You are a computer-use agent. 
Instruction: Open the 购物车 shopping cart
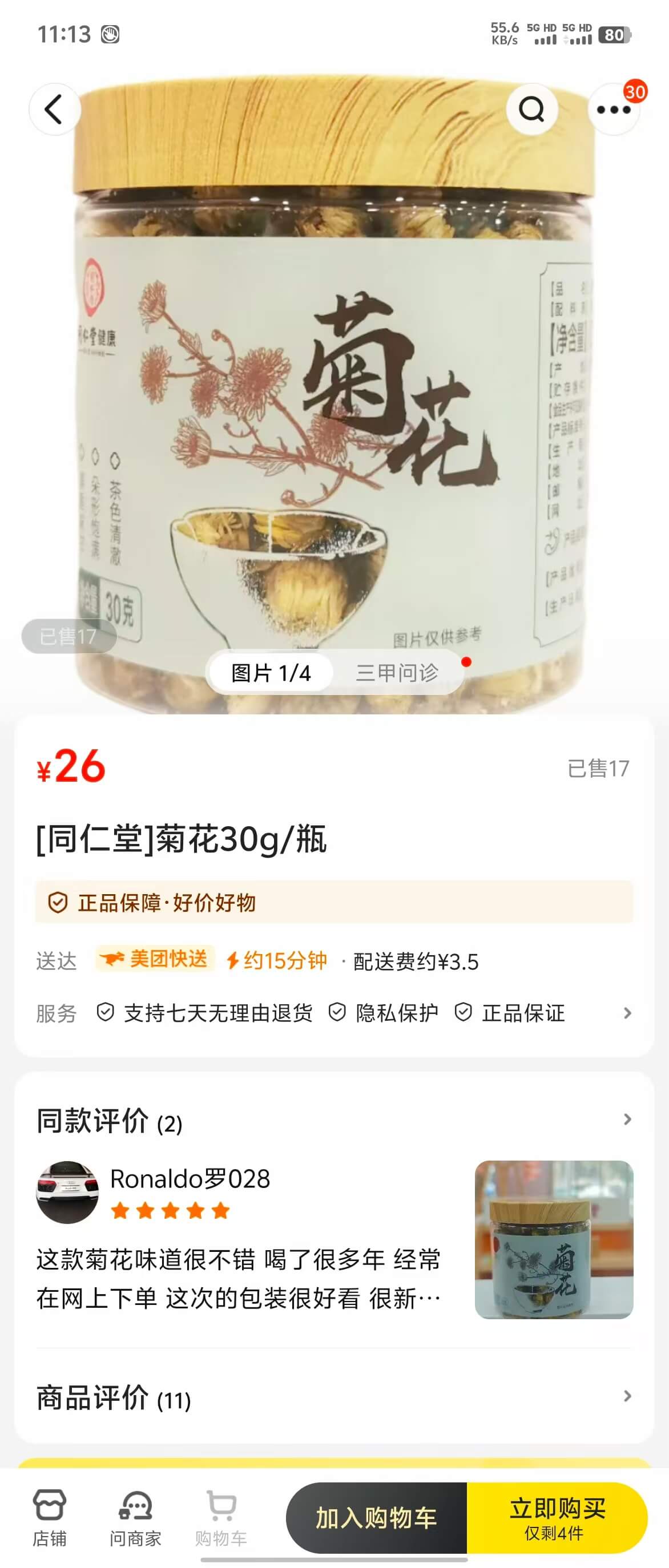[x=221, y=1517]
